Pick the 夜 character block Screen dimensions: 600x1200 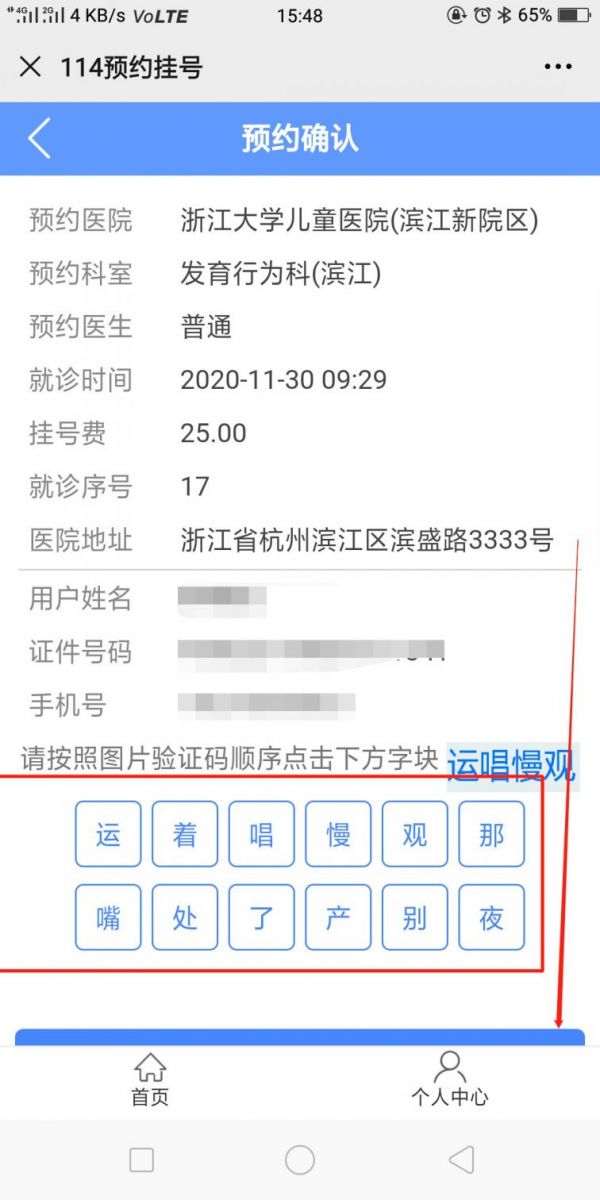click(491, 917)
